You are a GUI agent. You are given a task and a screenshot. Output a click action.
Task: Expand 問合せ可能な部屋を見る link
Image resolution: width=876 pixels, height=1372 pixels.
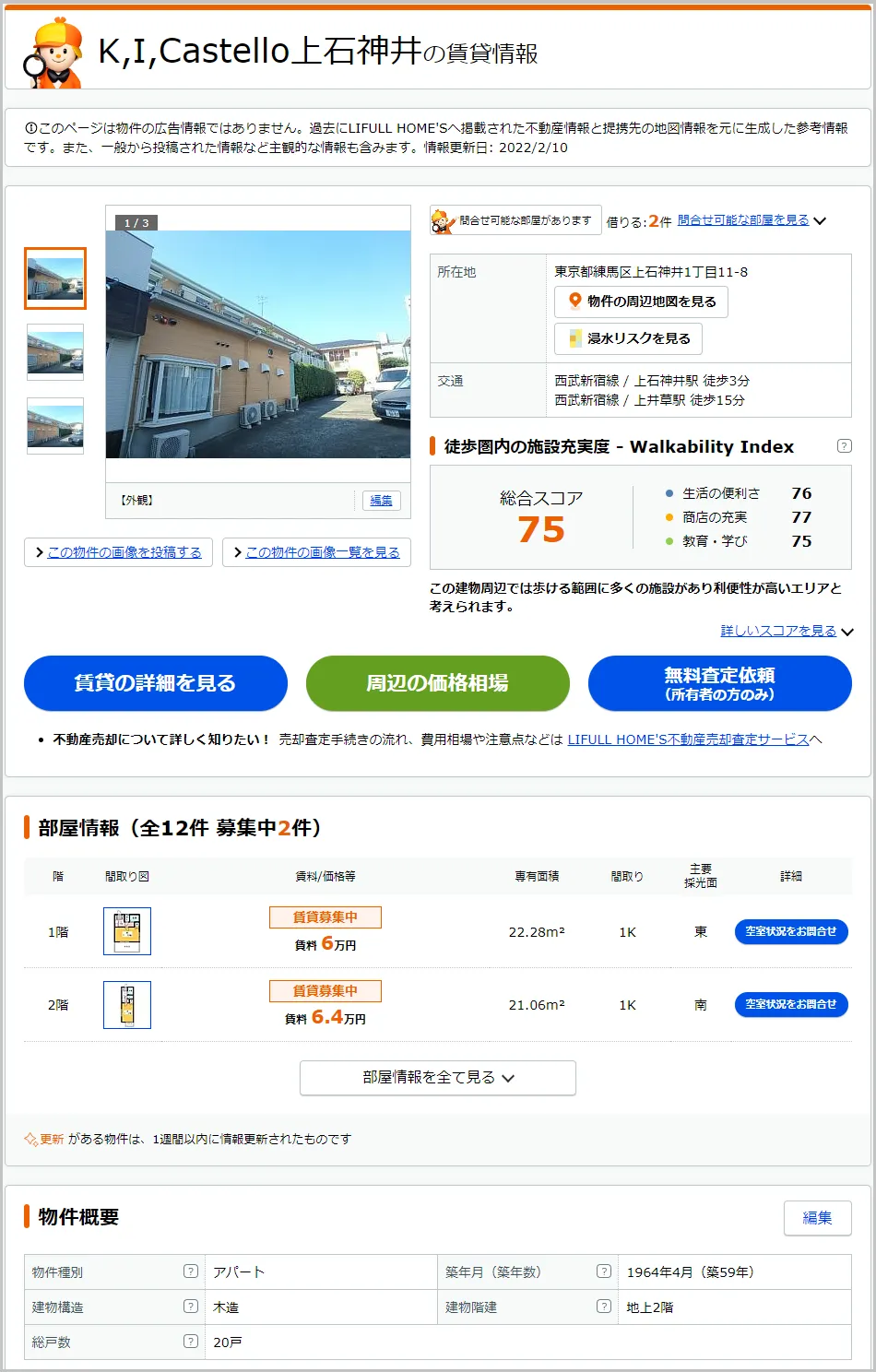coord(743,220)
